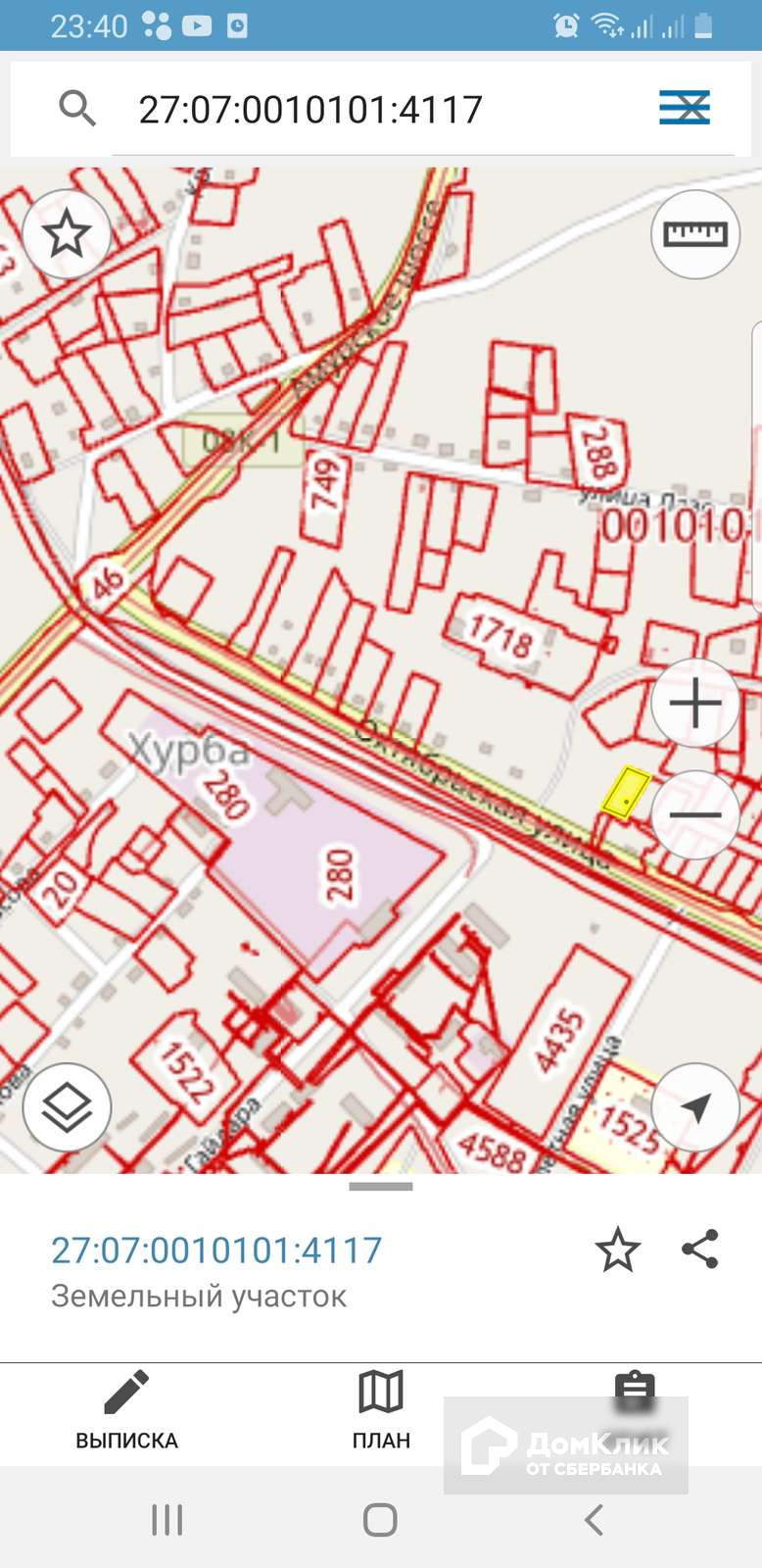Activate the ruler measuring tool
Screen dimensions: 762x1568
coord(695,234)
